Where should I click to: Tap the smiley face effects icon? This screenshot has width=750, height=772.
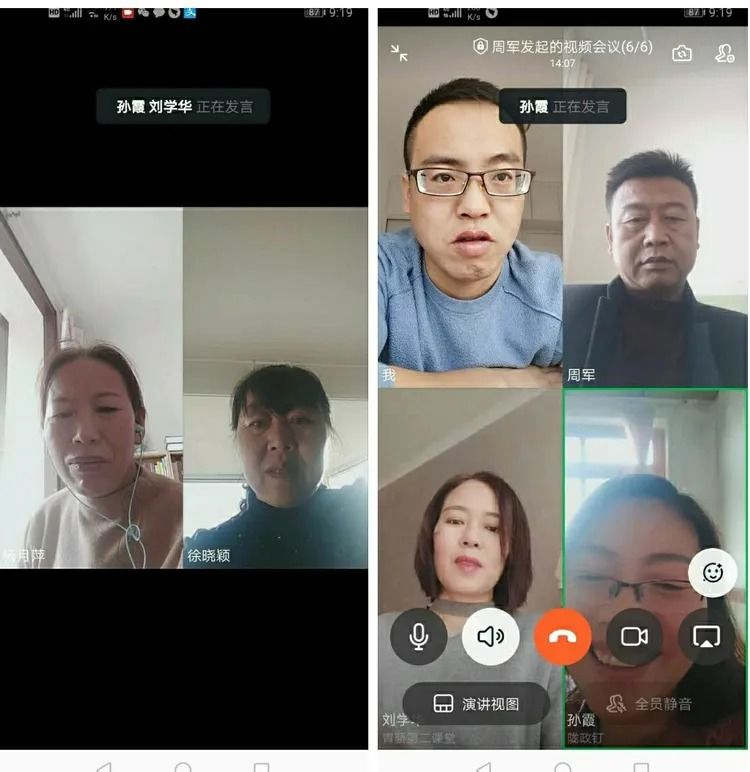pos(712,572)
